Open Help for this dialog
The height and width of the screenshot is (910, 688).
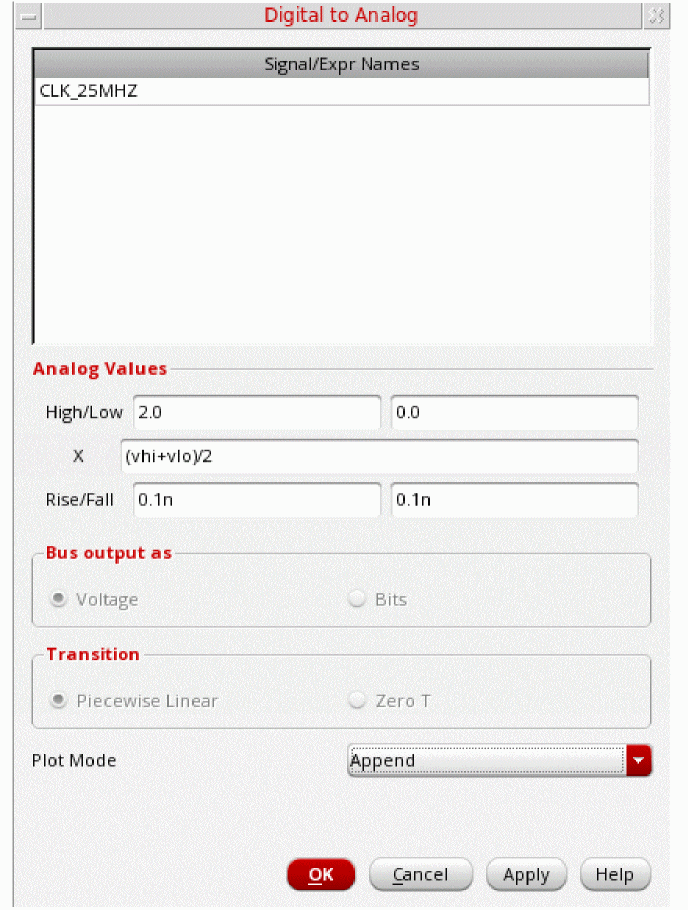[x=614, y=874]
